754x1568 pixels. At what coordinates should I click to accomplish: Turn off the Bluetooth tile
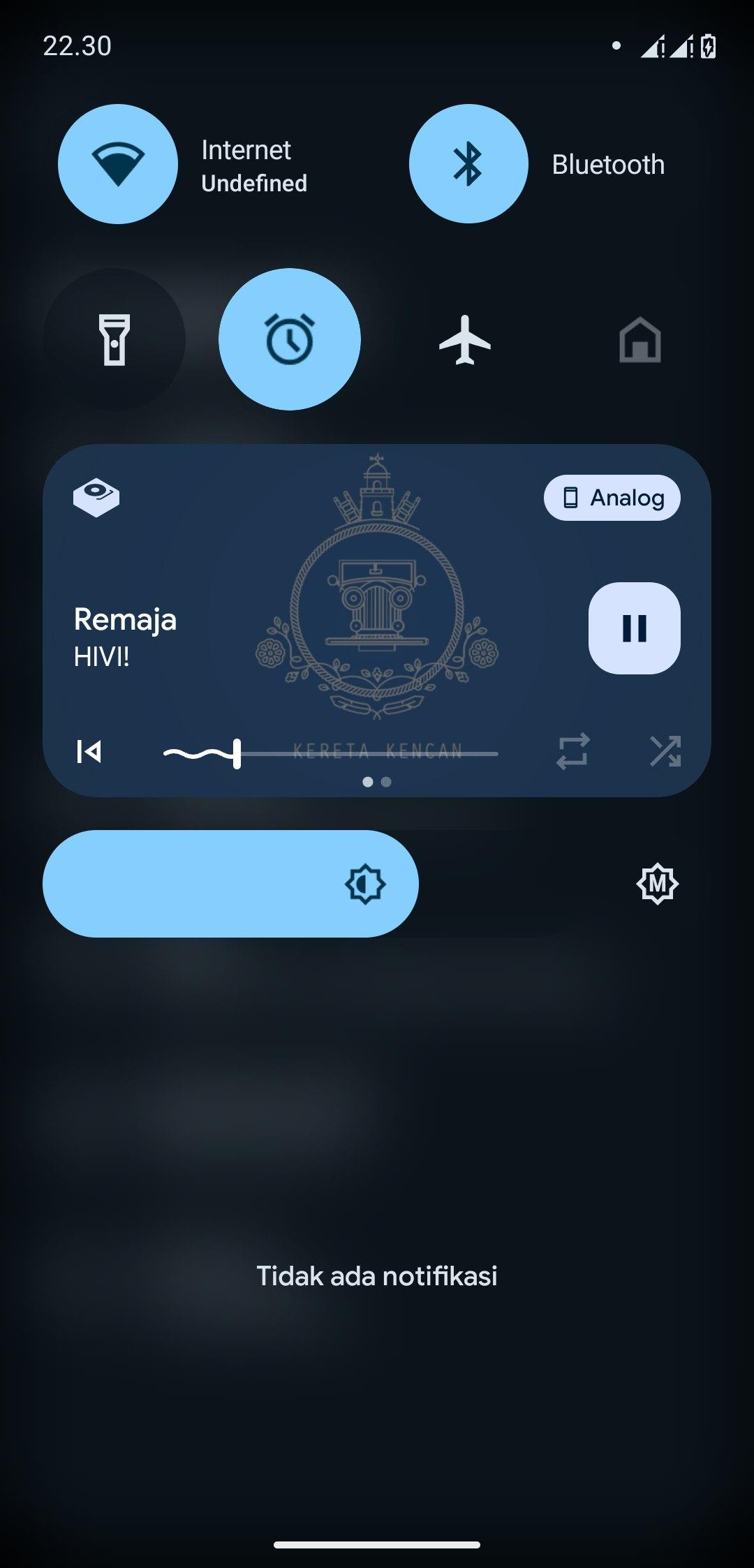point(468,164)
